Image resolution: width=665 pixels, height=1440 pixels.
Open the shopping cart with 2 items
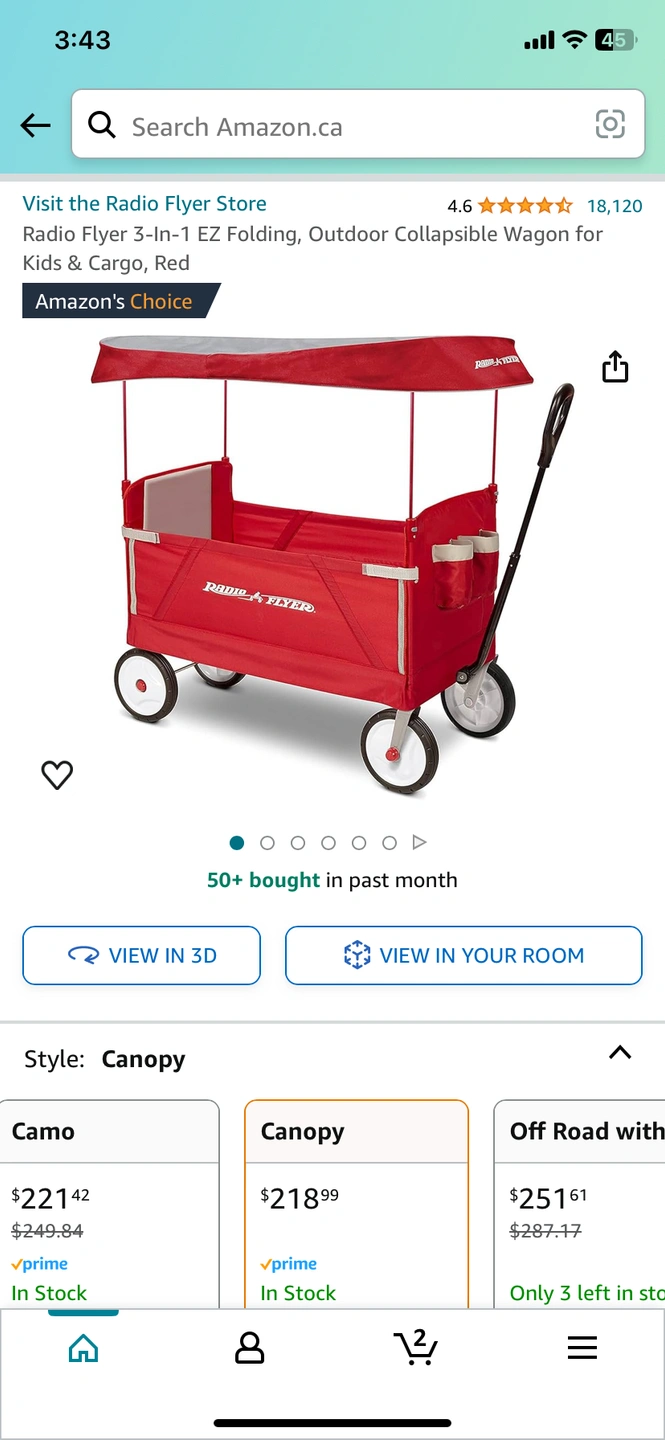tap(415, 1348)
